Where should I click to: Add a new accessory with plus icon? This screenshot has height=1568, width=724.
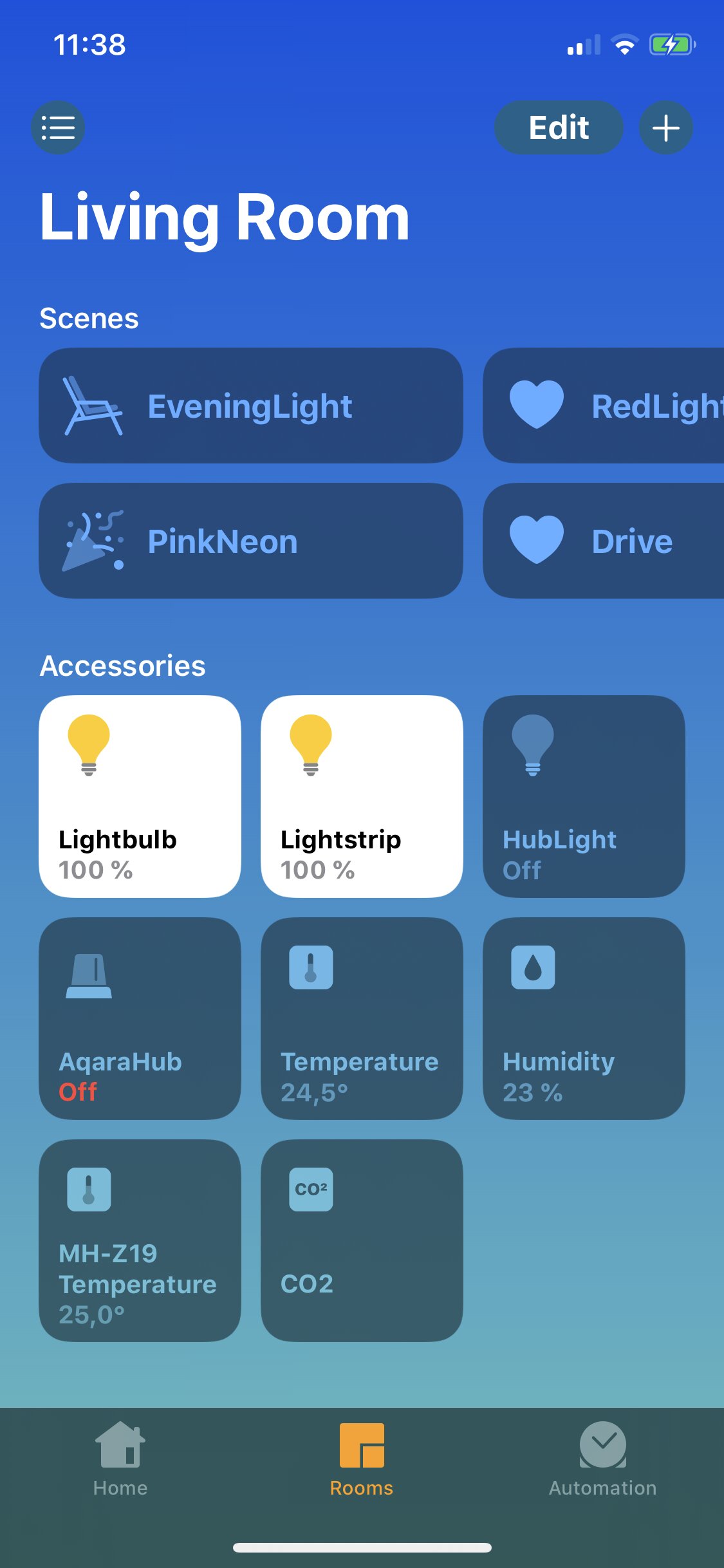tap(666, 127)
